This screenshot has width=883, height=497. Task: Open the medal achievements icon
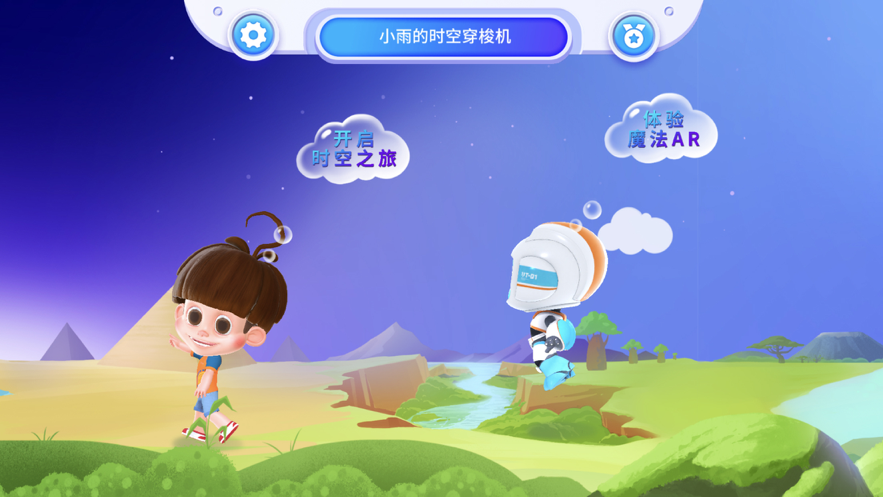(633, 37)
